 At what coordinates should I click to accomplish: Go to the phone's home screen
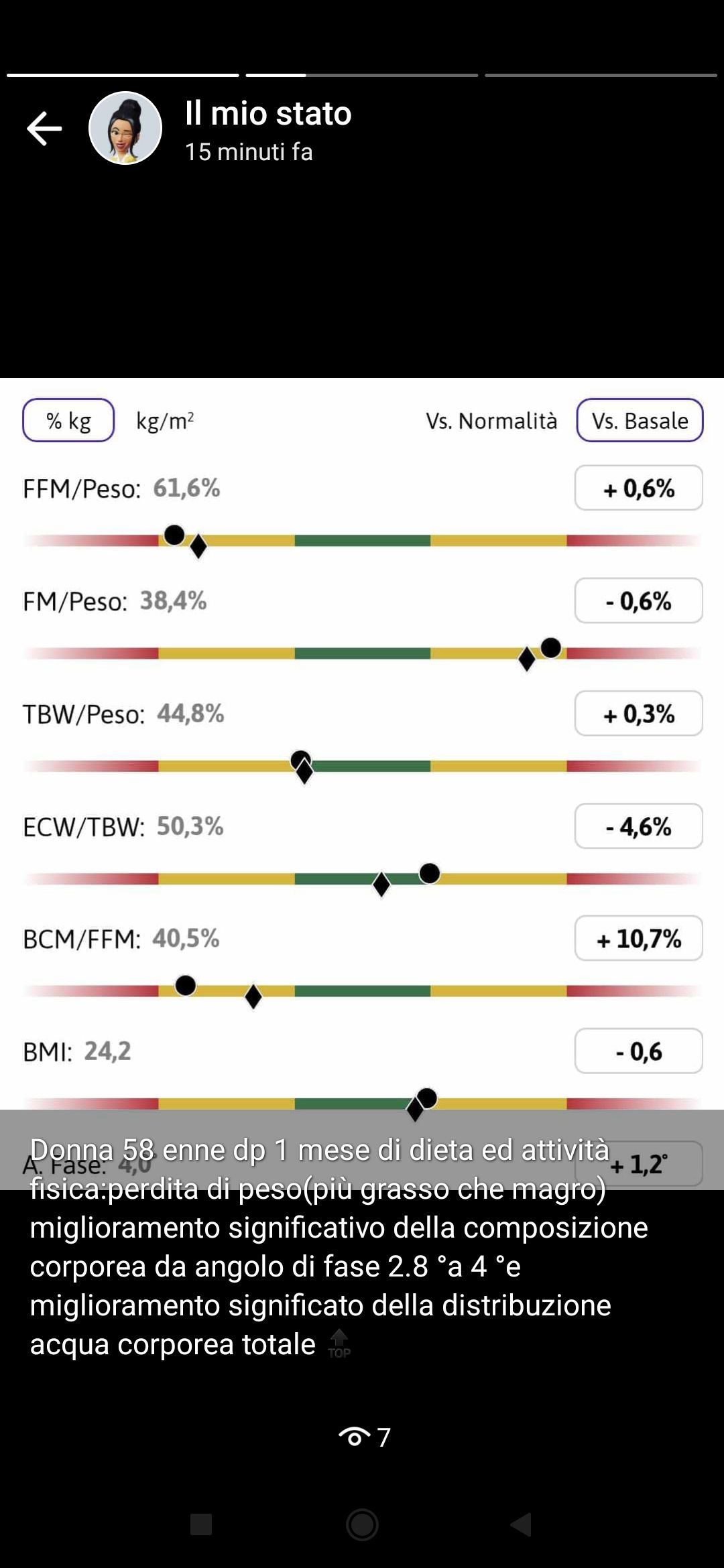pyautogui.click(x=362, y=1524)
